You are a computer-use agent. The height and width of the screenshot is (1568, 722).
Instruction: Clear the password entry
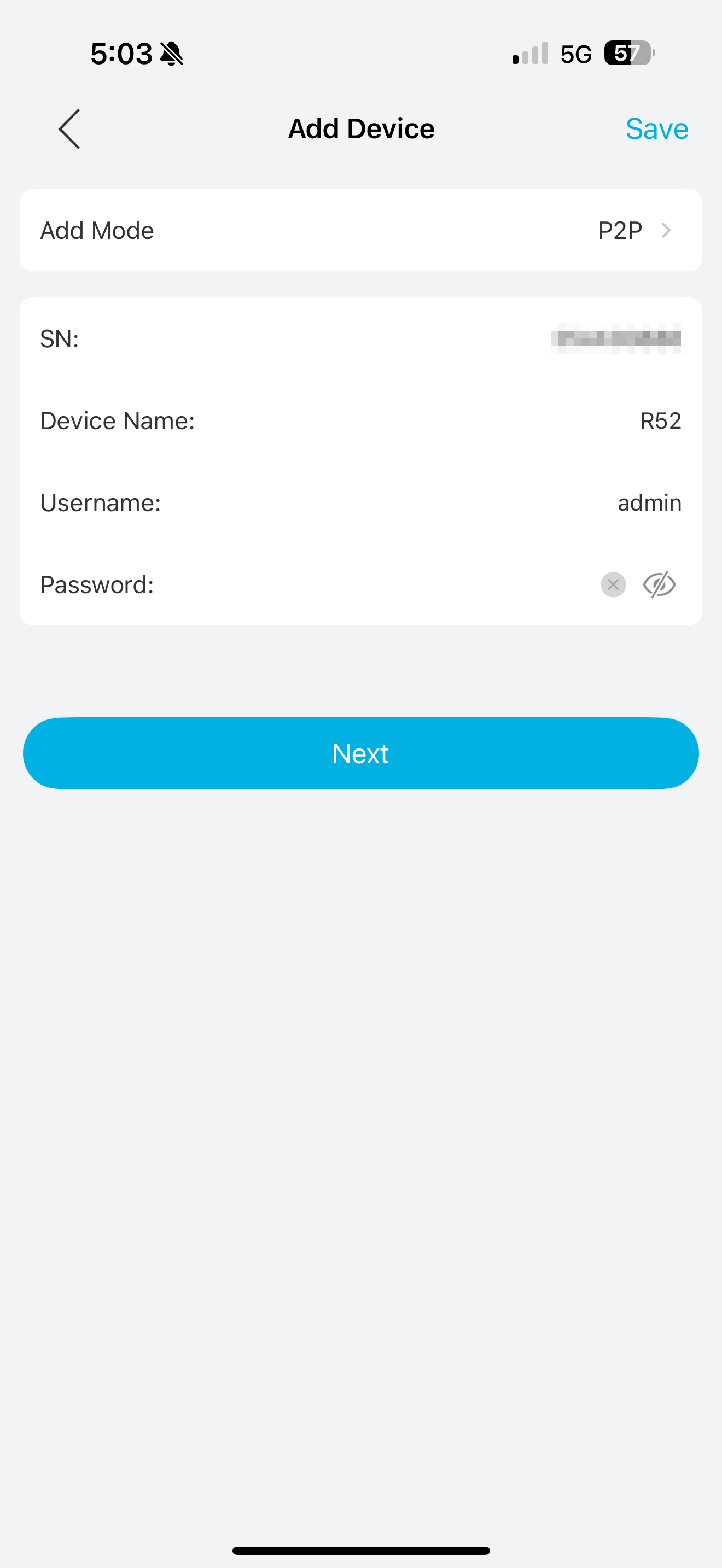[613, 584]
